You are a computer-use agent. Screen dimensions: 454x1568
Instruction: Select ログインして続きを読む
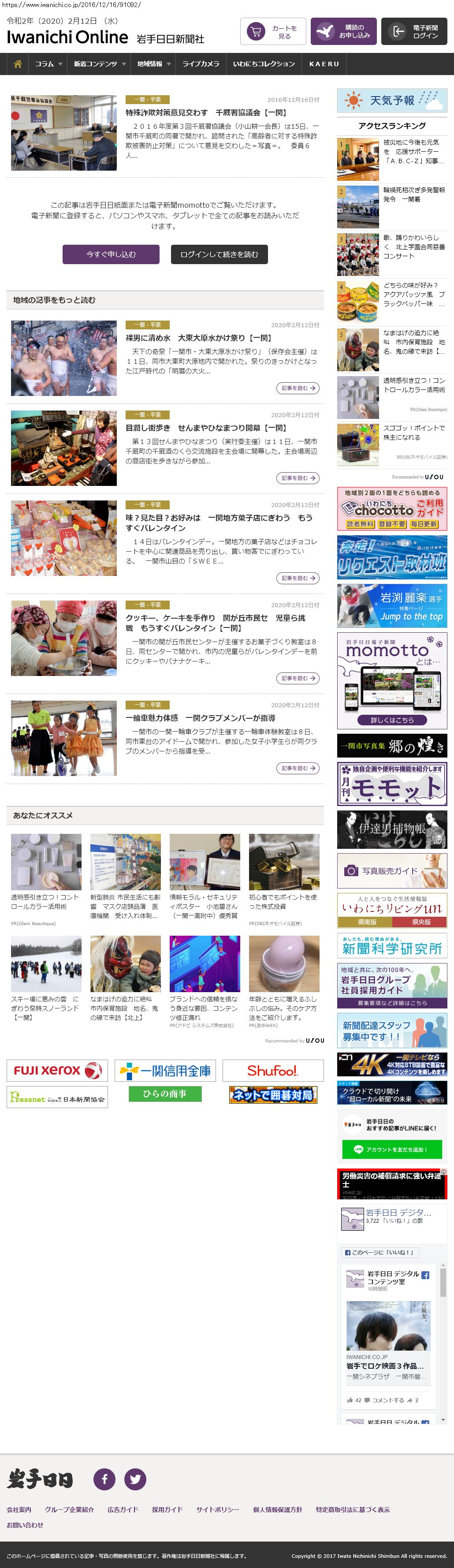pos(219,254)
